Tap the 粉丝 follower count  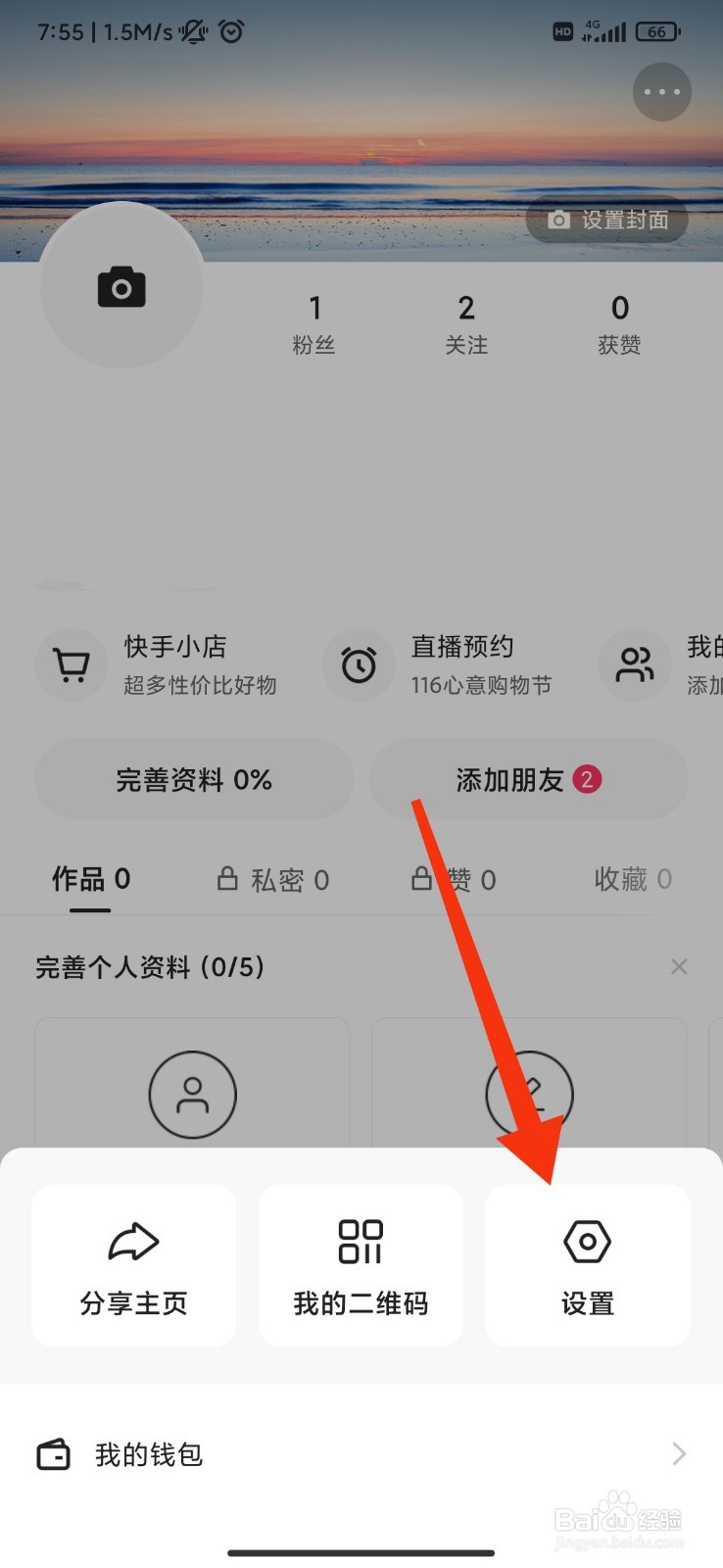click(x=314, y=323)
